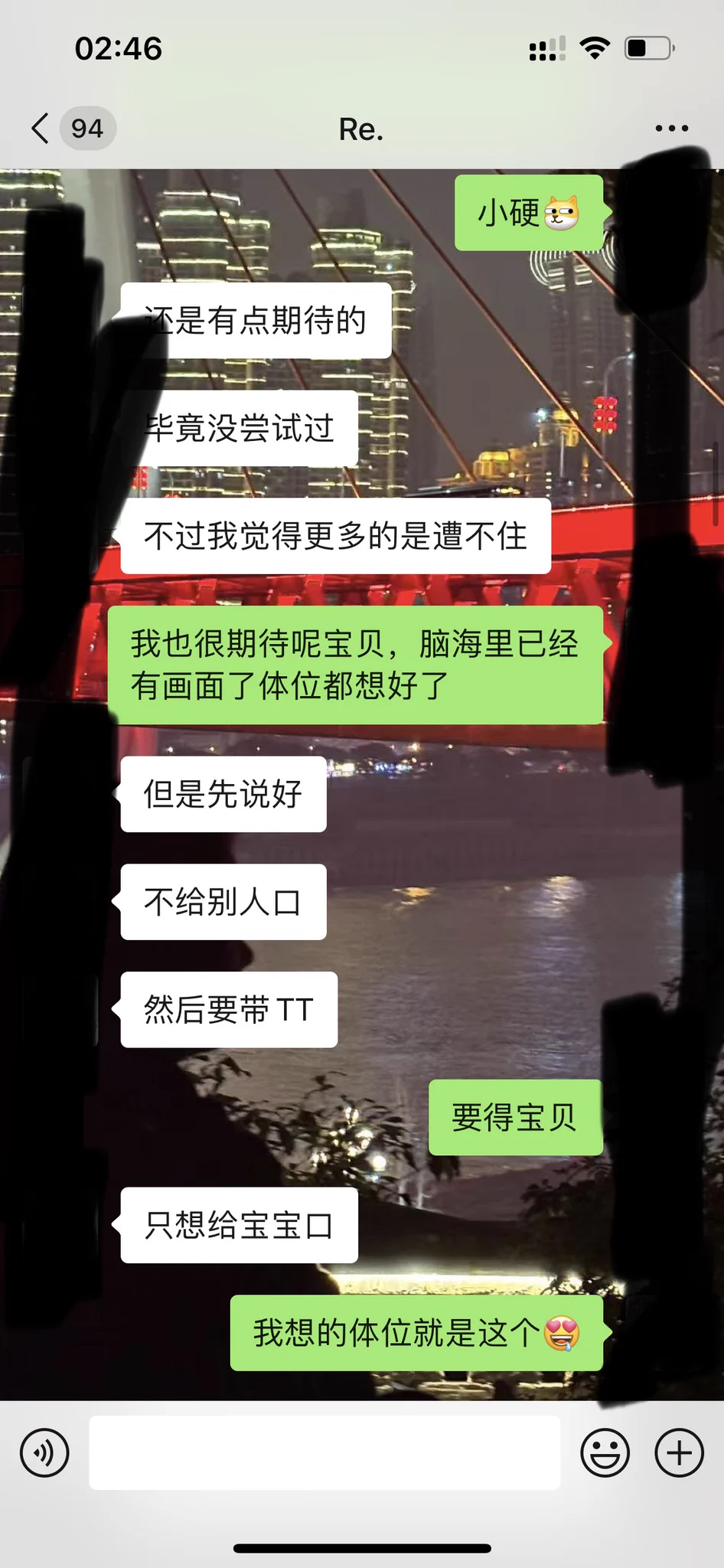
Task: Open the three-dot chat info menu
Action: click(x=671, y=129)
